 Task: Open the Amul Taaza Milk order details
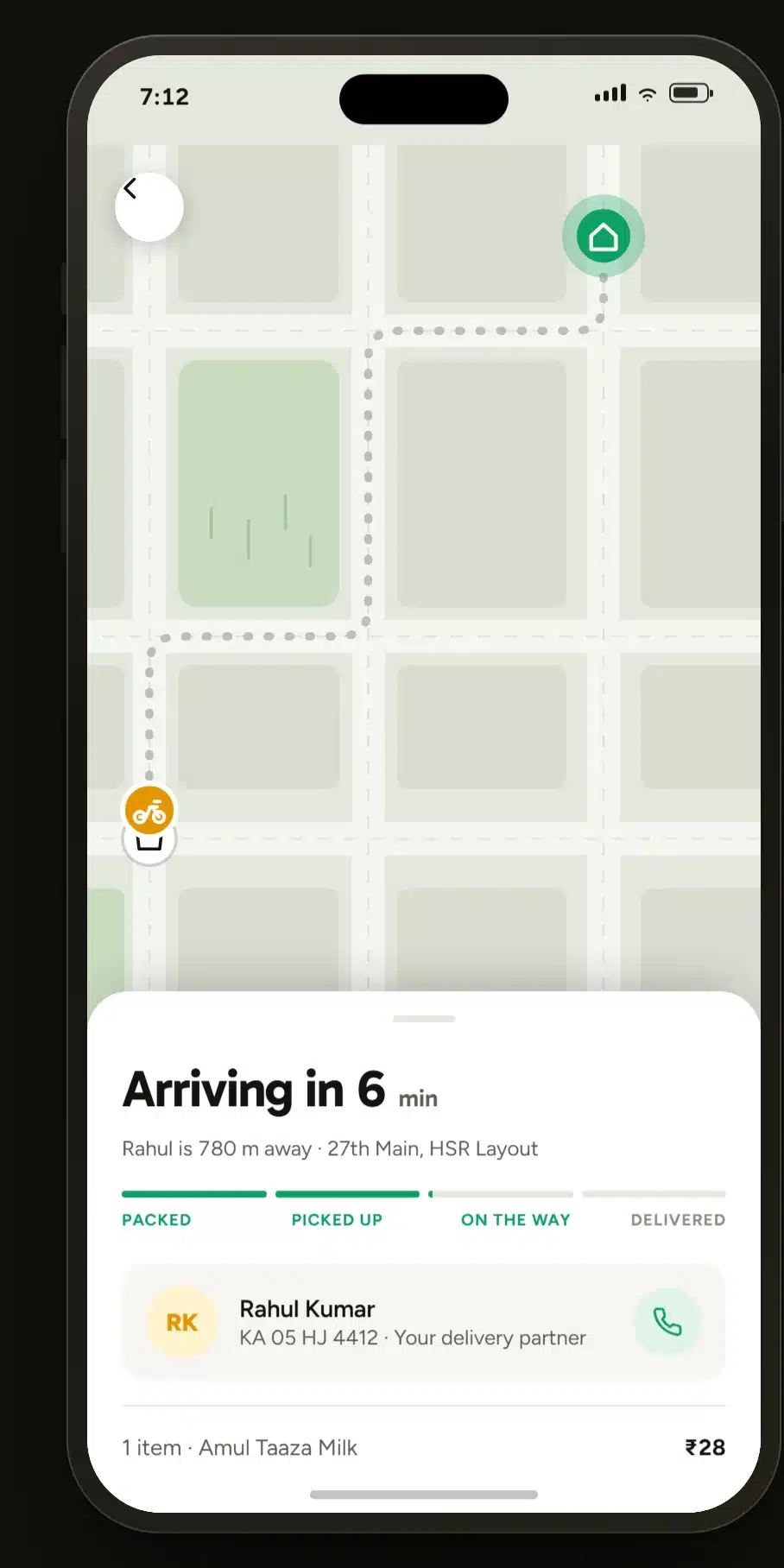(423, 1448)
